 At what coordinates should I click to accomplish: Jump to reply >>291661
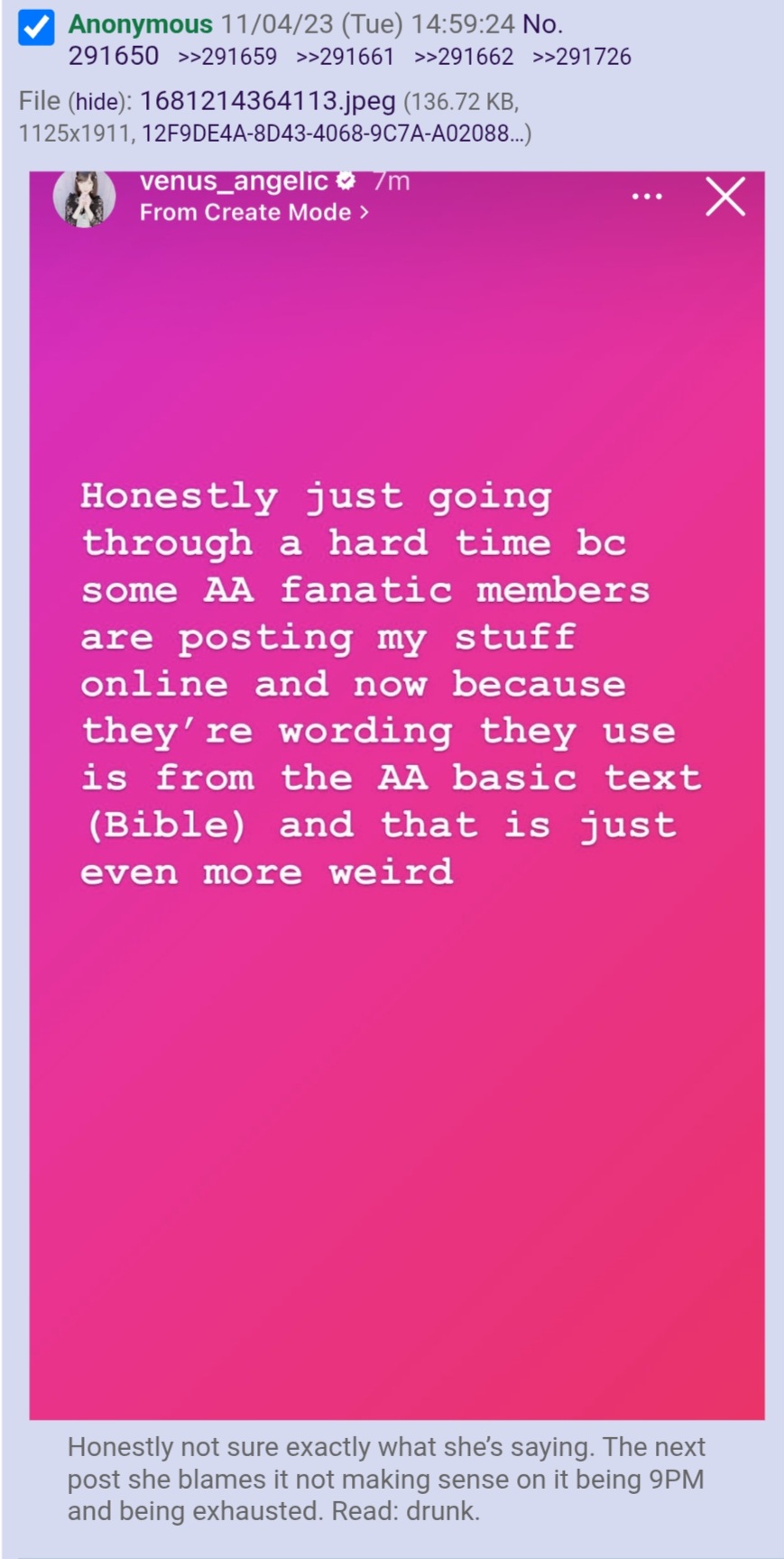(346, 57)
